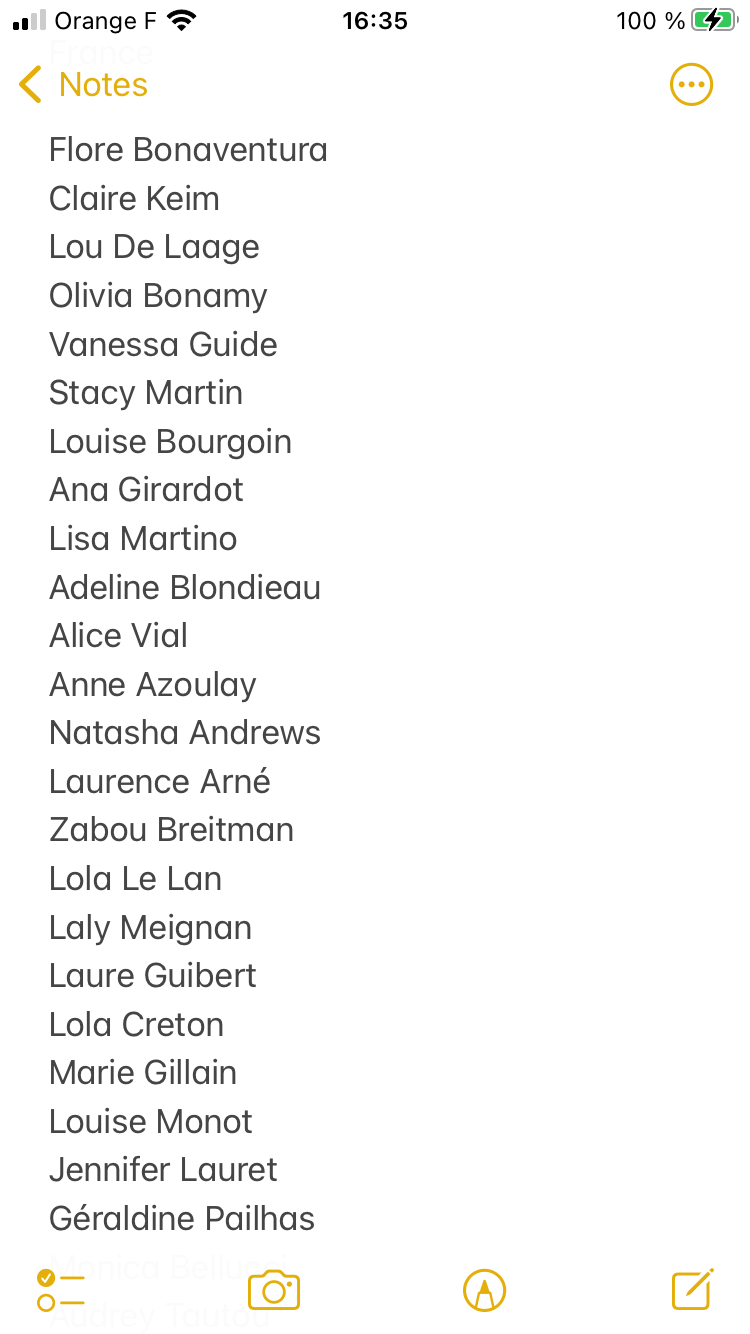Image resolution: width=750 pixels, height=1334 pixels.
Task: Go back to the Notes list
Action: pos(83,85)
